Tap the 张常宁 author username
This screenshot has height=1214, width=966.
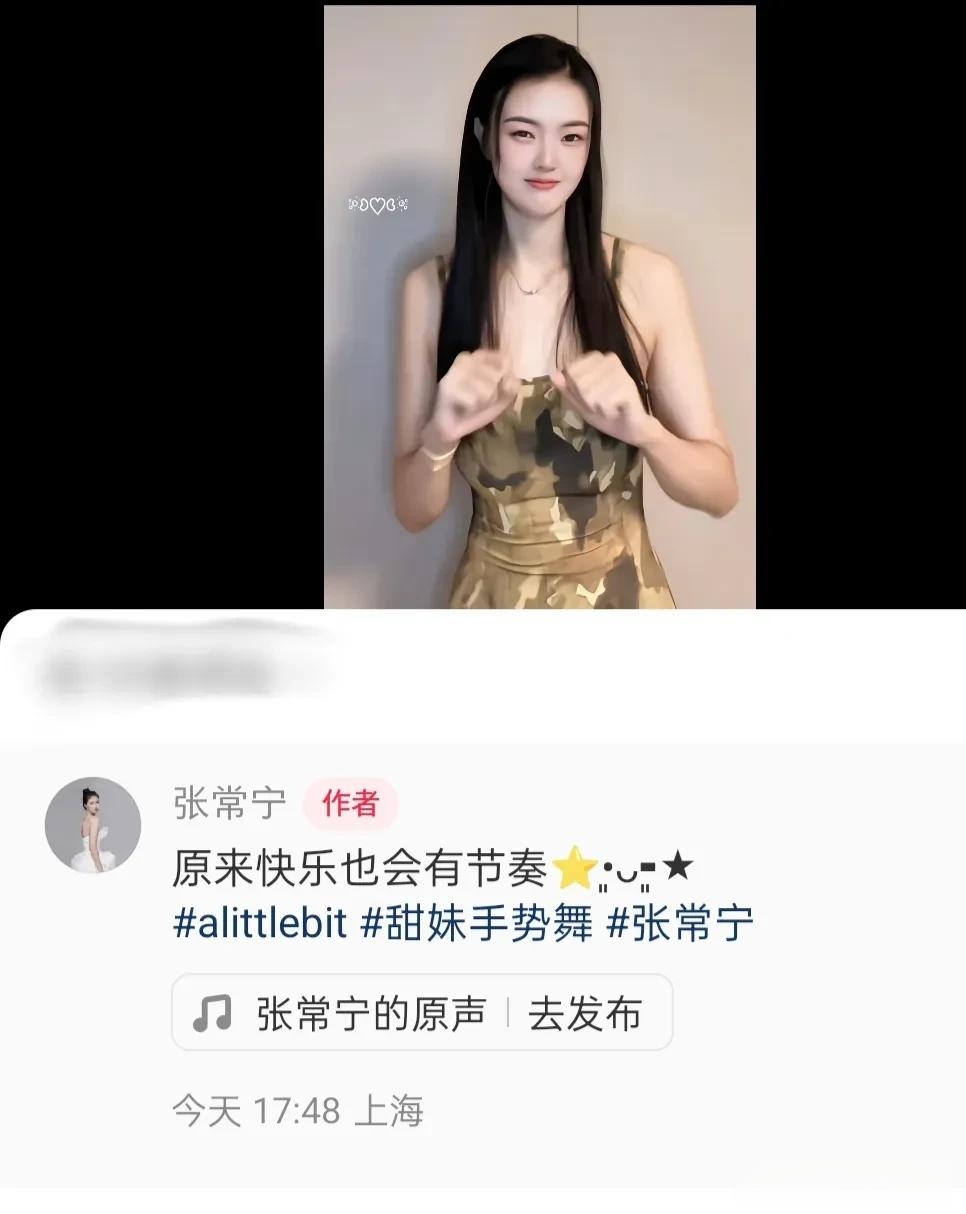pyautogui.click(x=230, y=804)
